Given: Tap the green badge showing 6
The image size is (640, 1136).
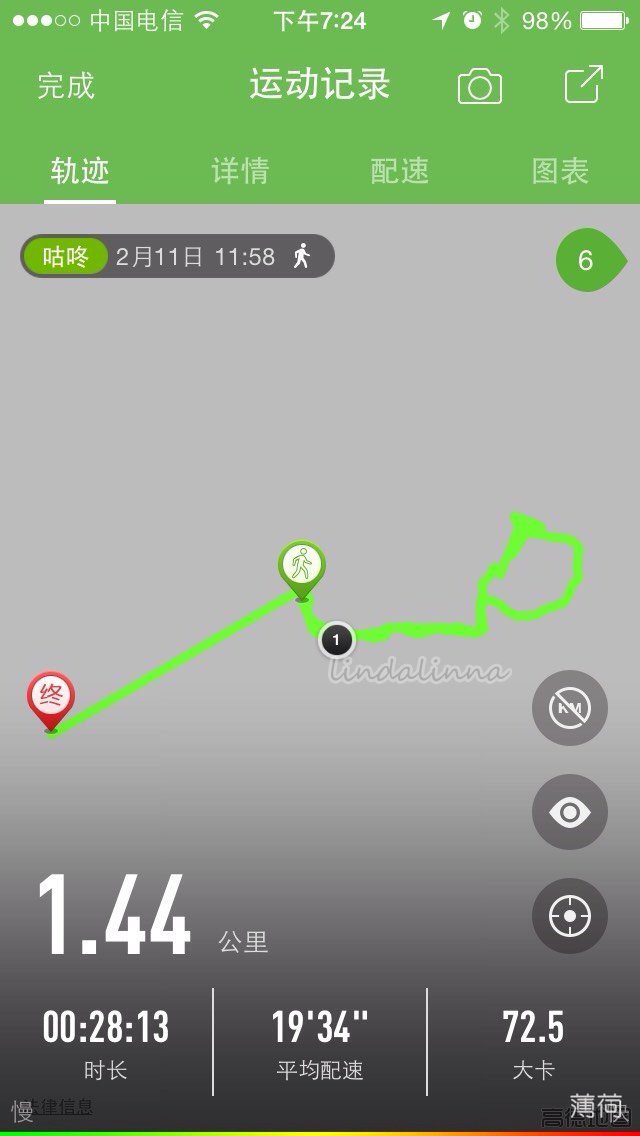Looking at the screenshot, I should pyautogui.click(x=590, y=259).
